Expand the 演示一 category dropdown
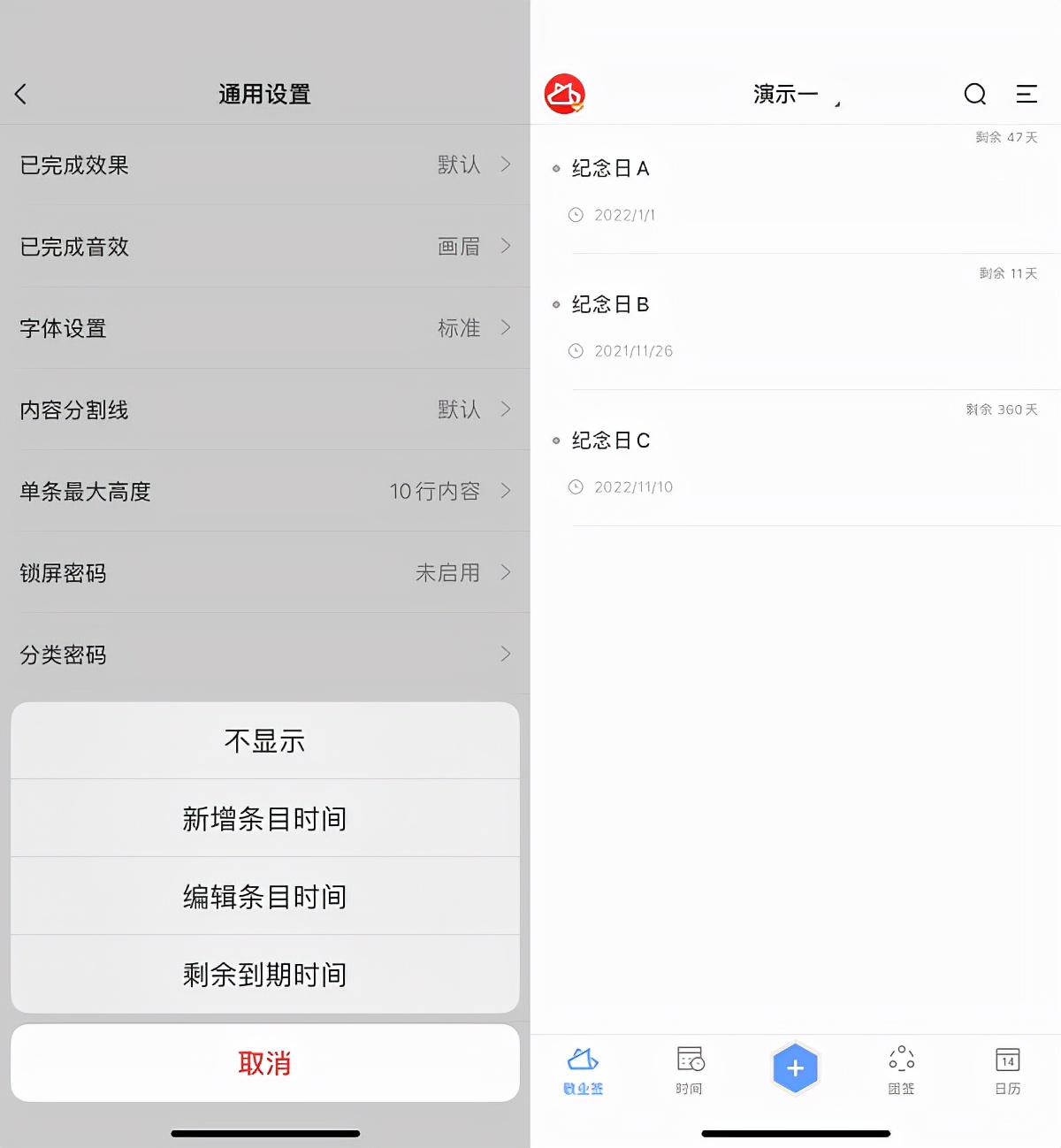1061x1148 pixels. (796, 94)
